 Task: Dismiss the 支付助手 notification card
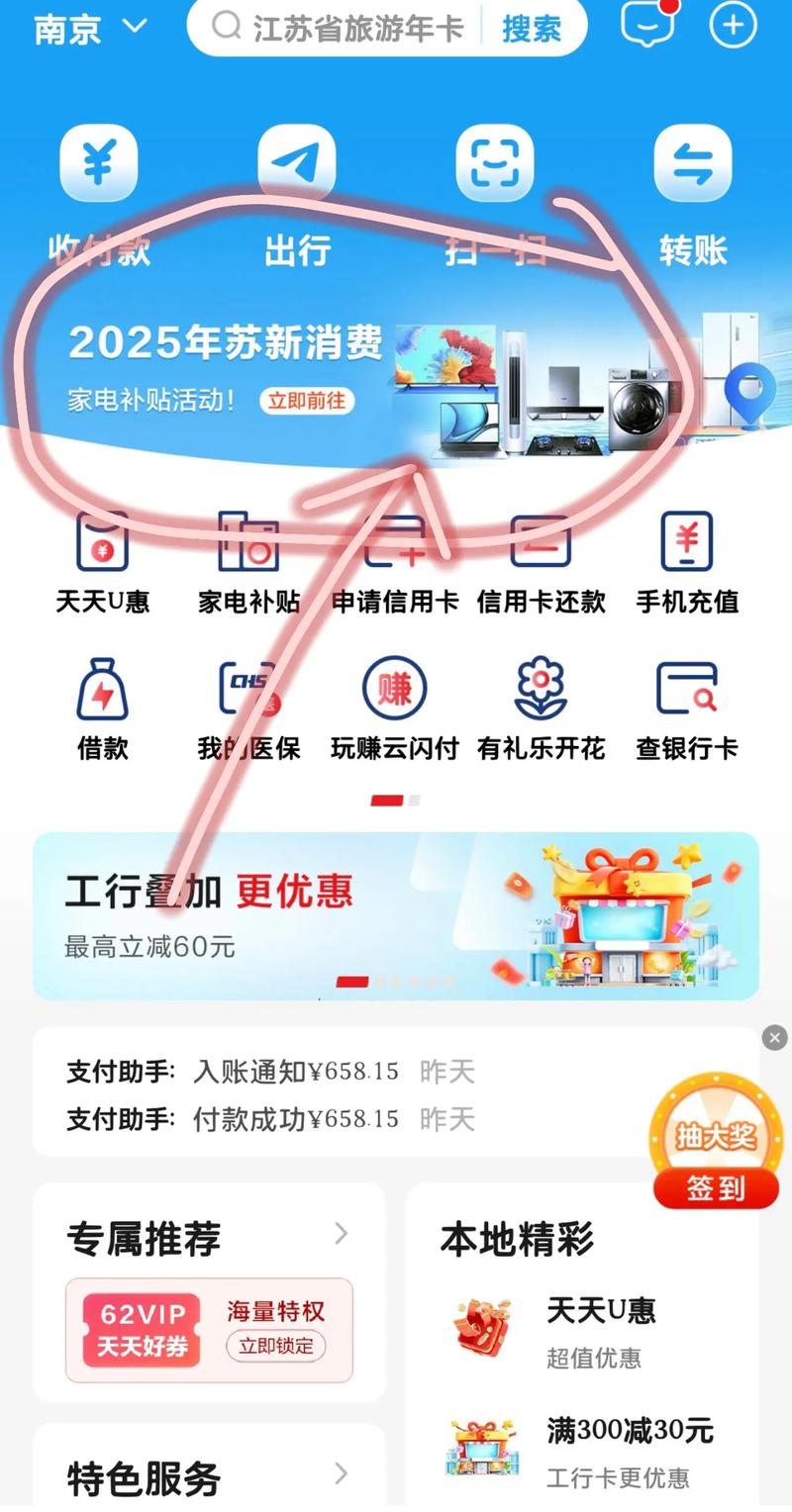(x=773, y=1038)
